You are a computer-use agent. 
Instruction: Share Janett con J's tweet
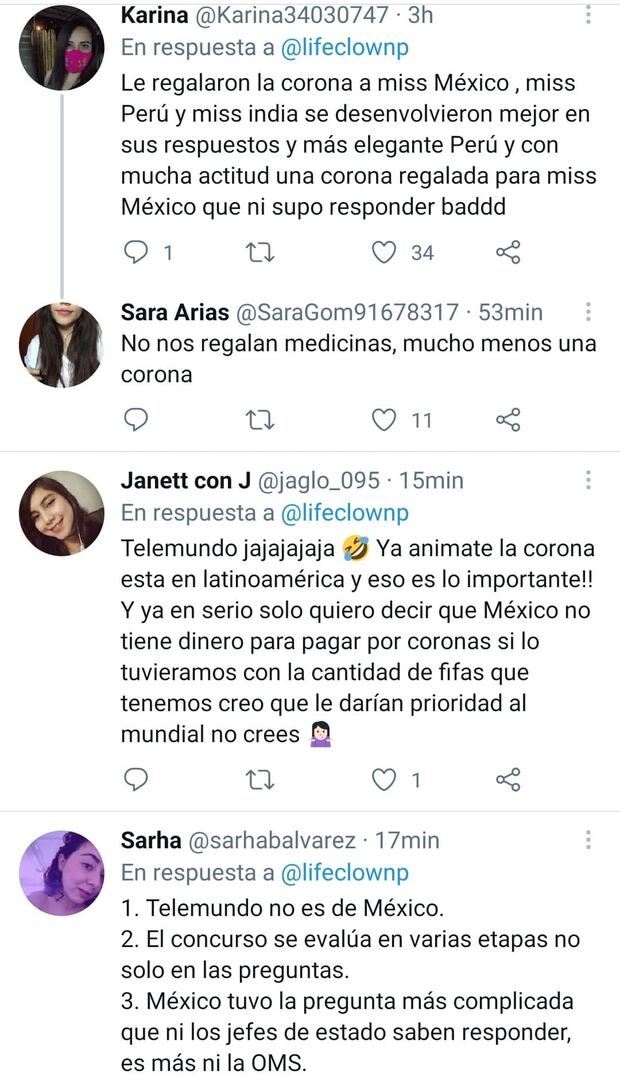[508, 779]
